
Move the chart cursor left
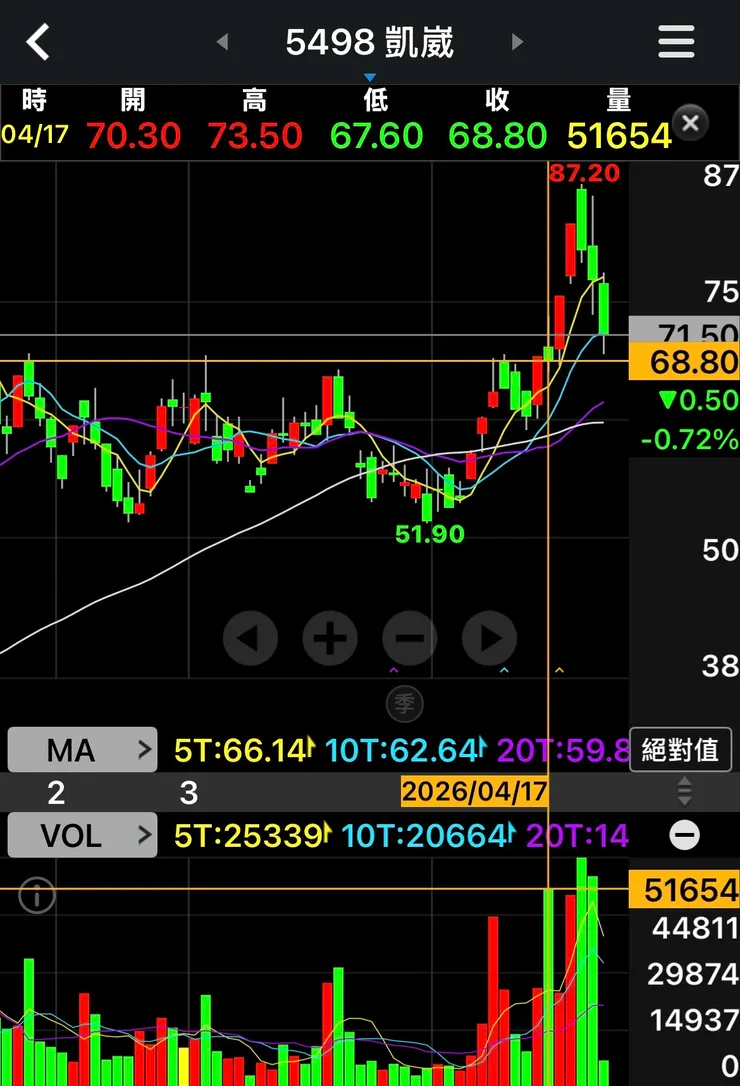point(250,637)
